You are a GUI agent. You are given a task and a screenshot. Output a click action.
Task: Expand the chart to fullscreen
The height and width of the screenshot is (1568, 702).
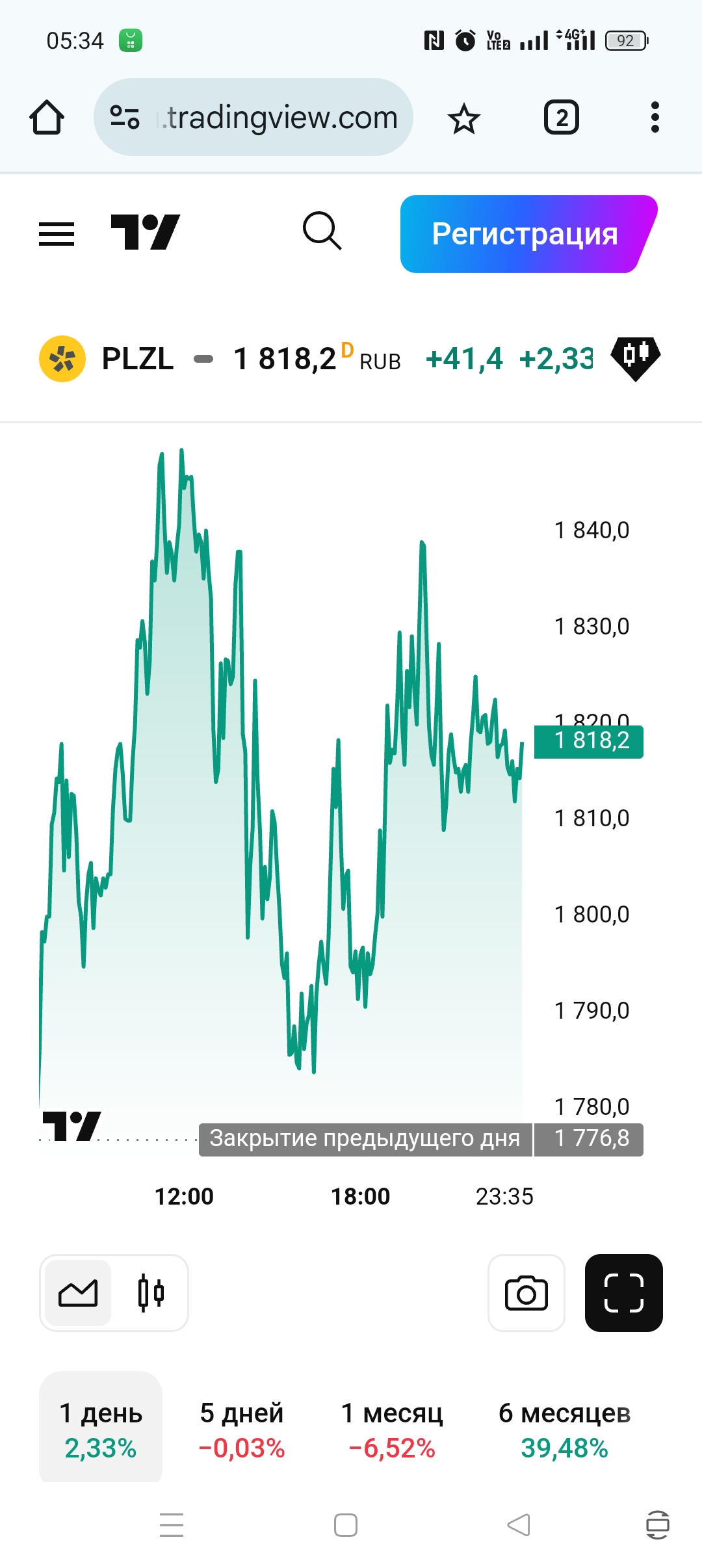point(623,1293)
